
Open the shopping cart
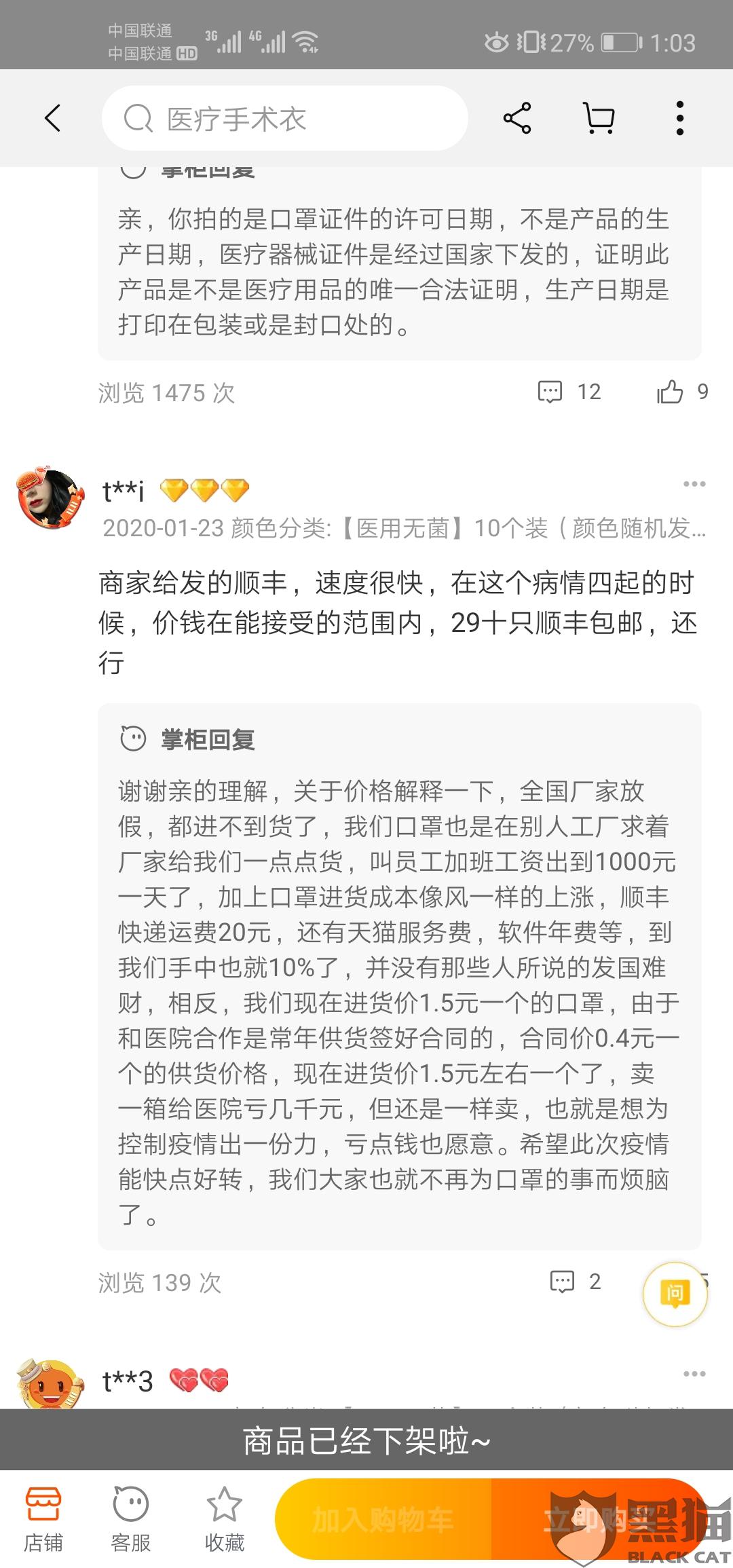(x=599, y=118)
